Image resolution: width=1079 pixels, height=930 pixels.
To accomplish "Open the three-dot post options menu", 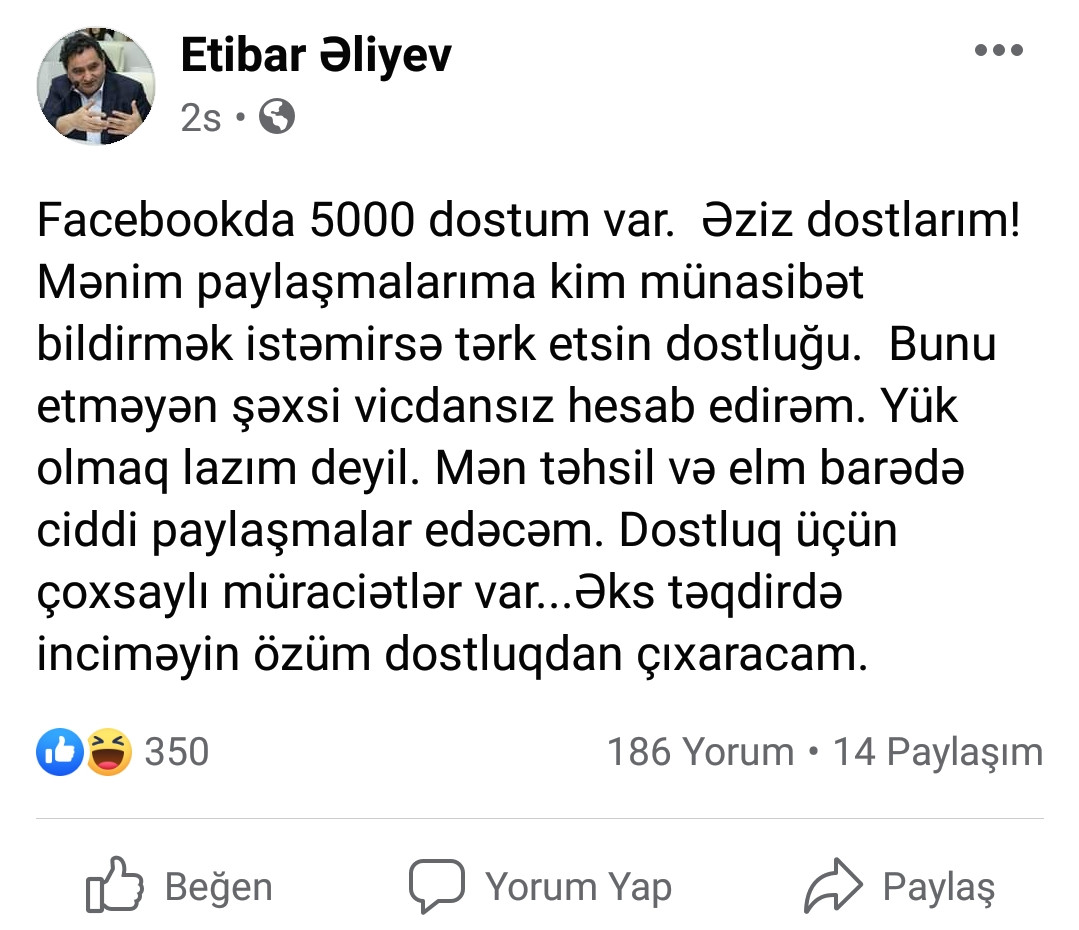I will [998, 52].
